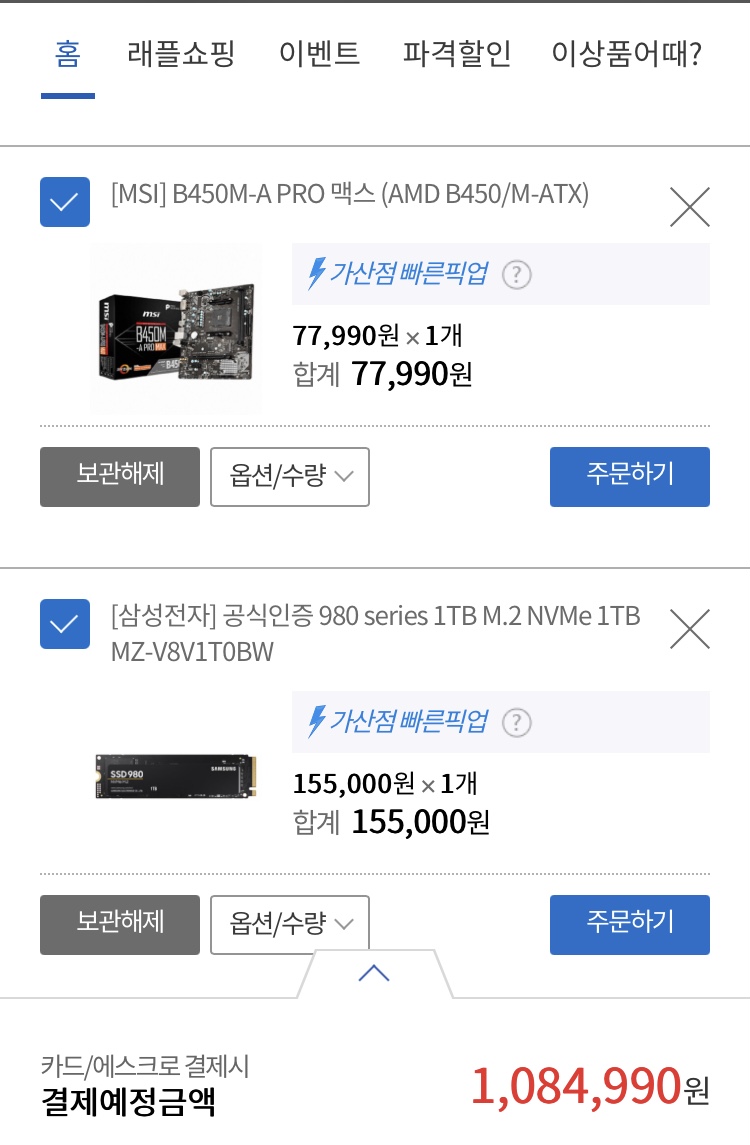Tap the help icon beside MSI 가산점 빠른픽업

[x=516, y=275]
